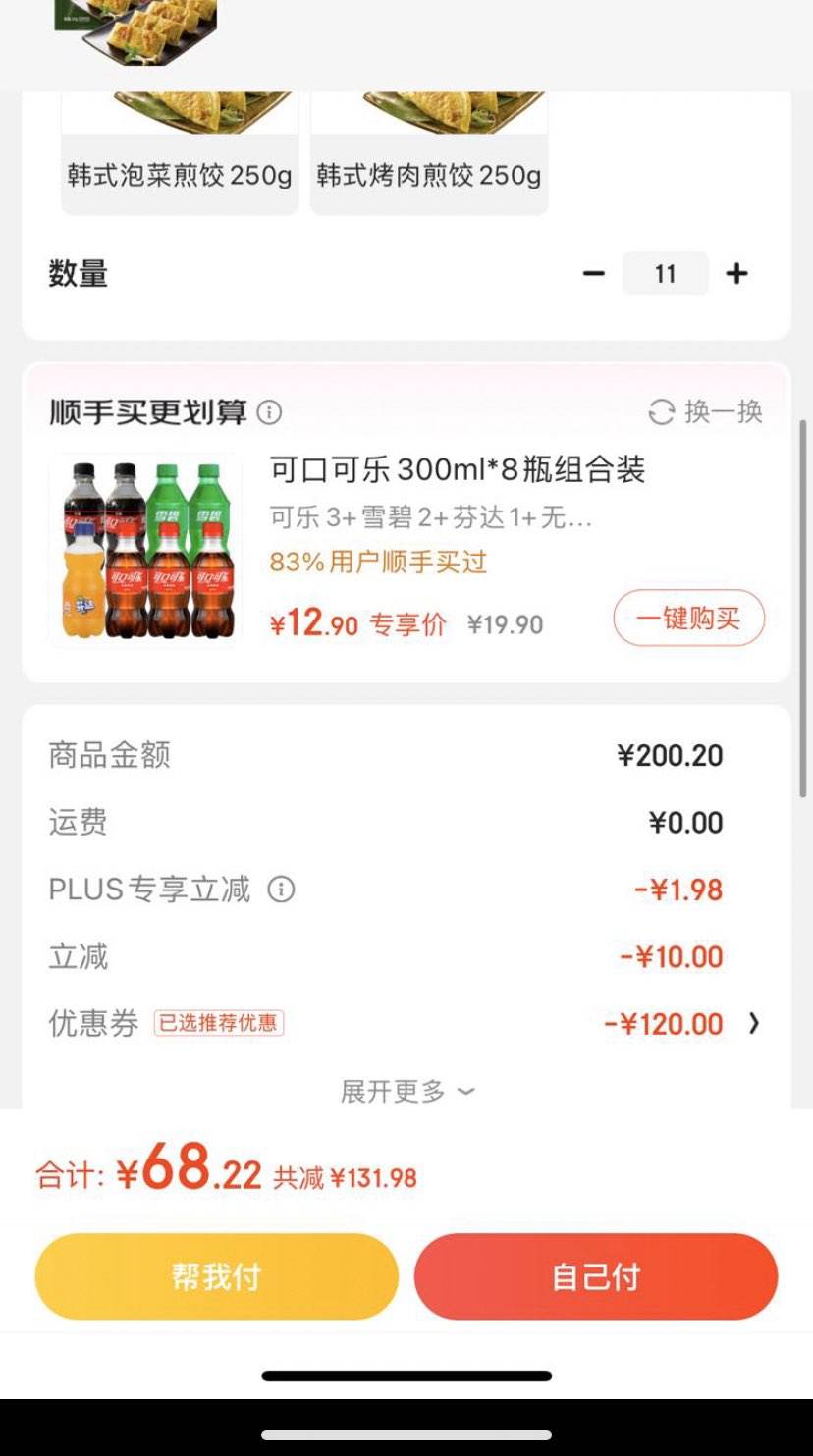
Task: Show info for PLUS专享立减
Action: coord(282,890)
